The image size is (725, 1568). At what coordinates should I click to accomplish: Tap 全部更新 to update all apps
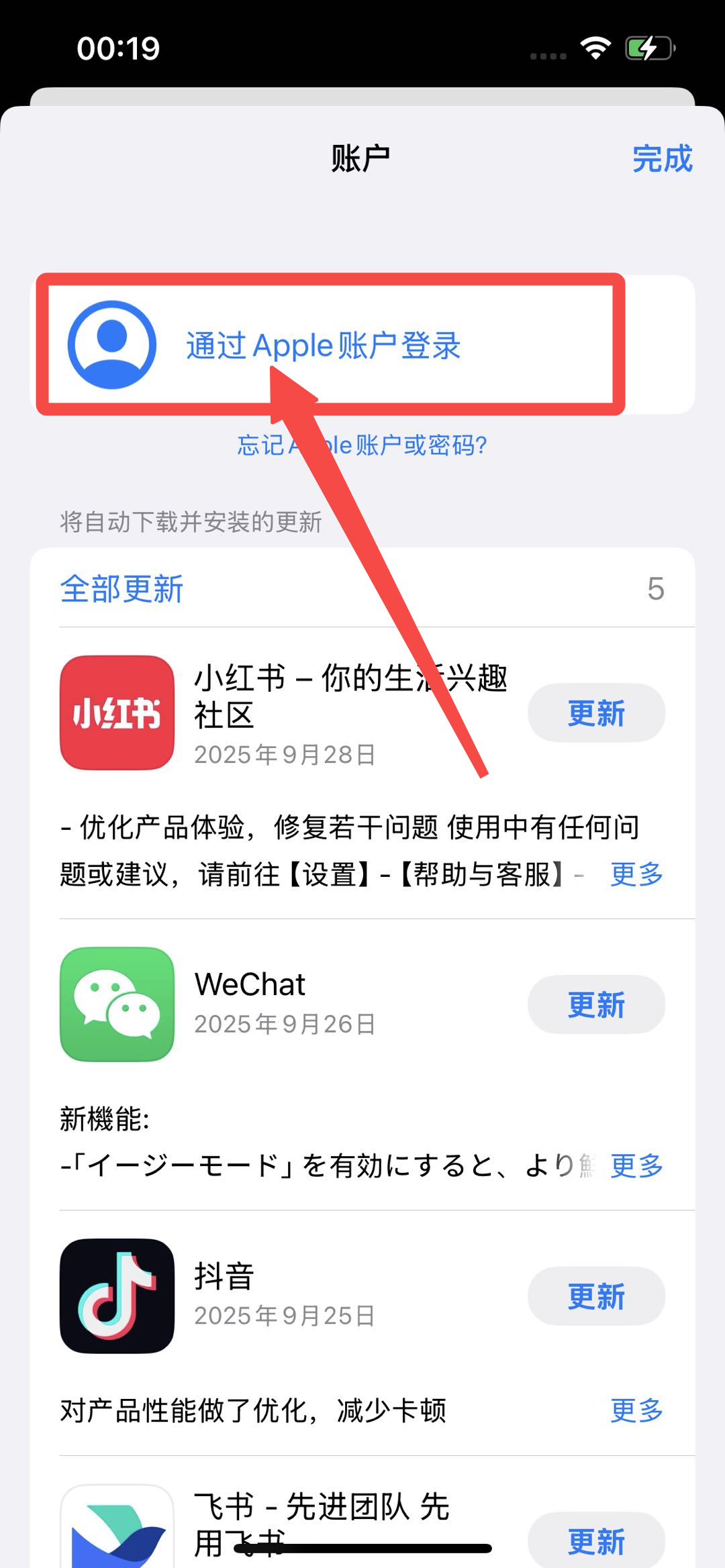coord(122,589)
